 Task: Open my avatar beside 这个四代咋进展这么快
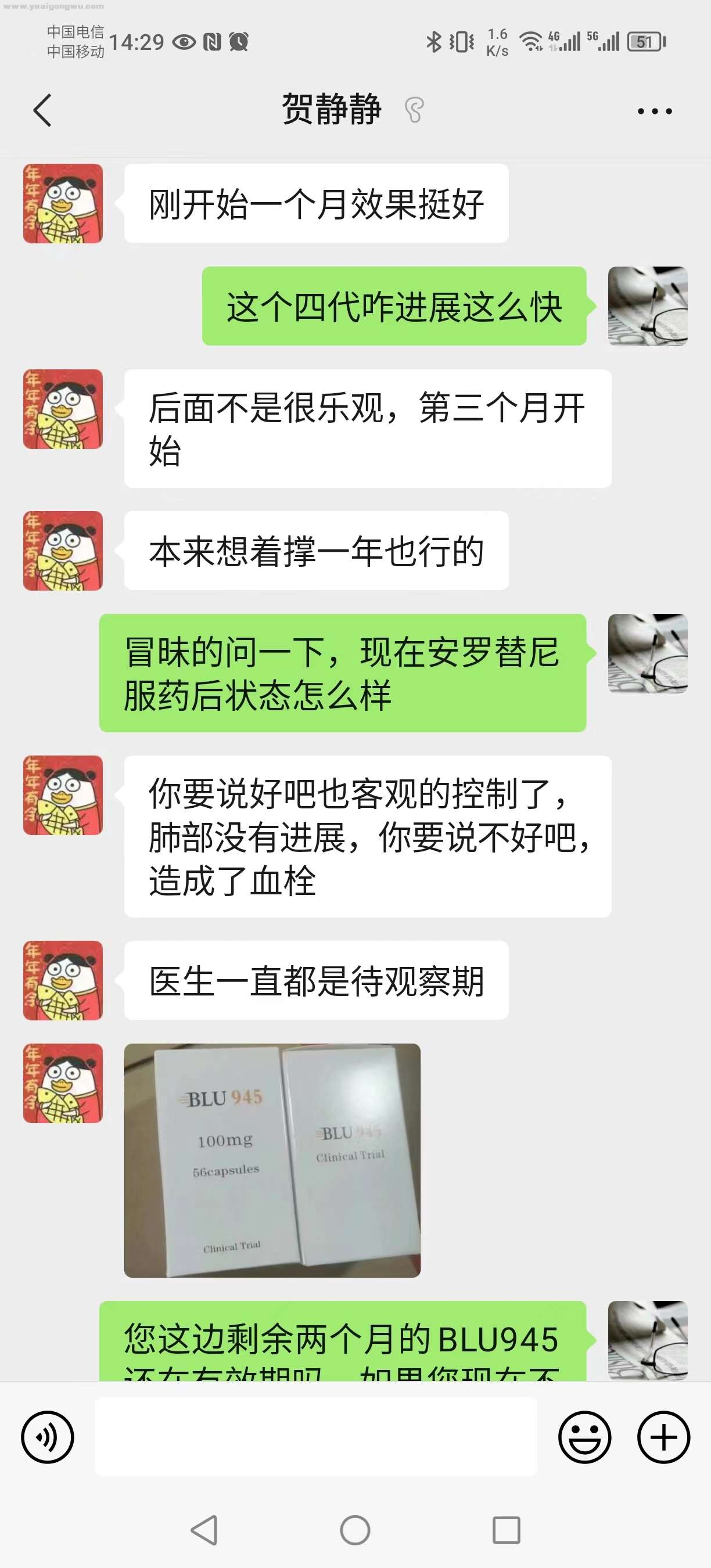(647, 306)
